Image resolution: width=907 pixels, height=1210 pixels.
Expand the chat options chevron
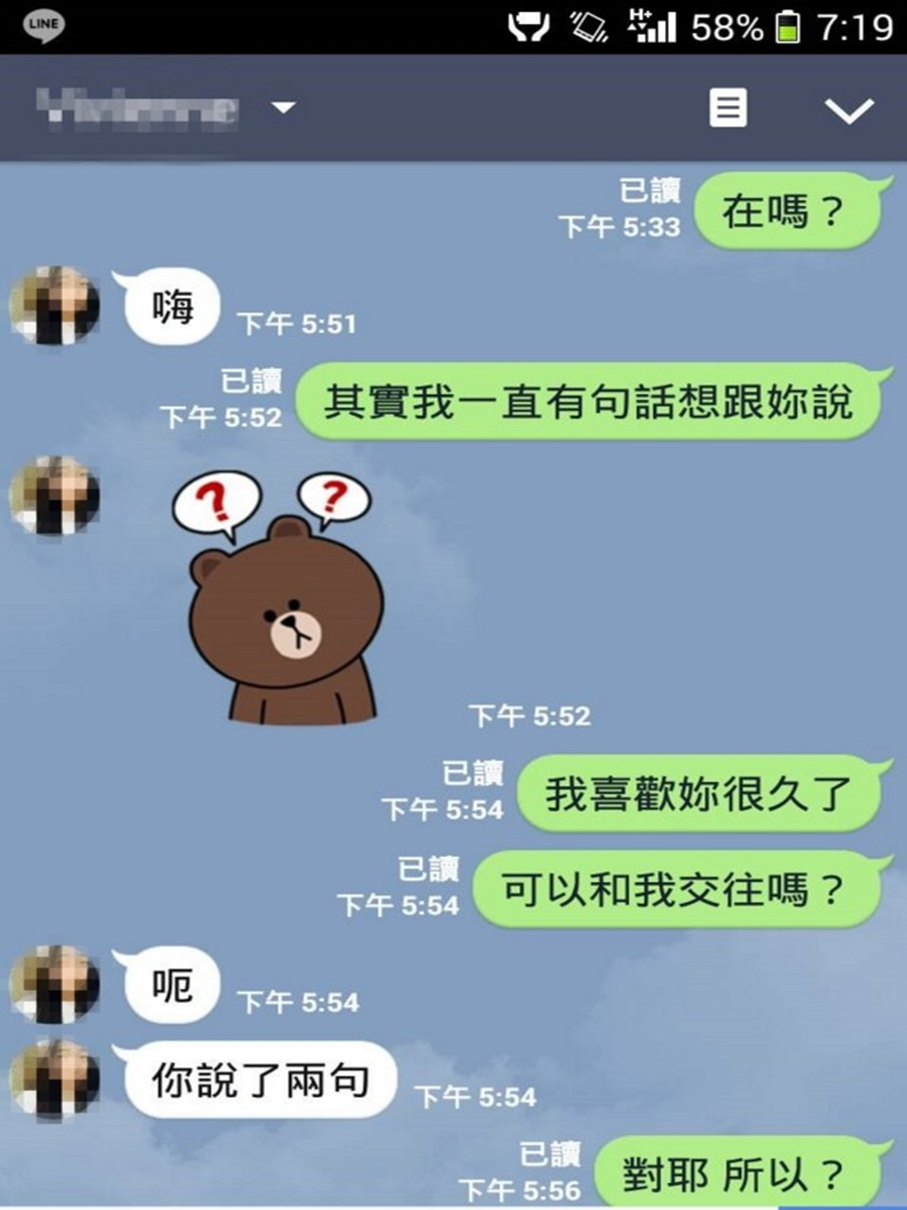(x=849, y=110)
